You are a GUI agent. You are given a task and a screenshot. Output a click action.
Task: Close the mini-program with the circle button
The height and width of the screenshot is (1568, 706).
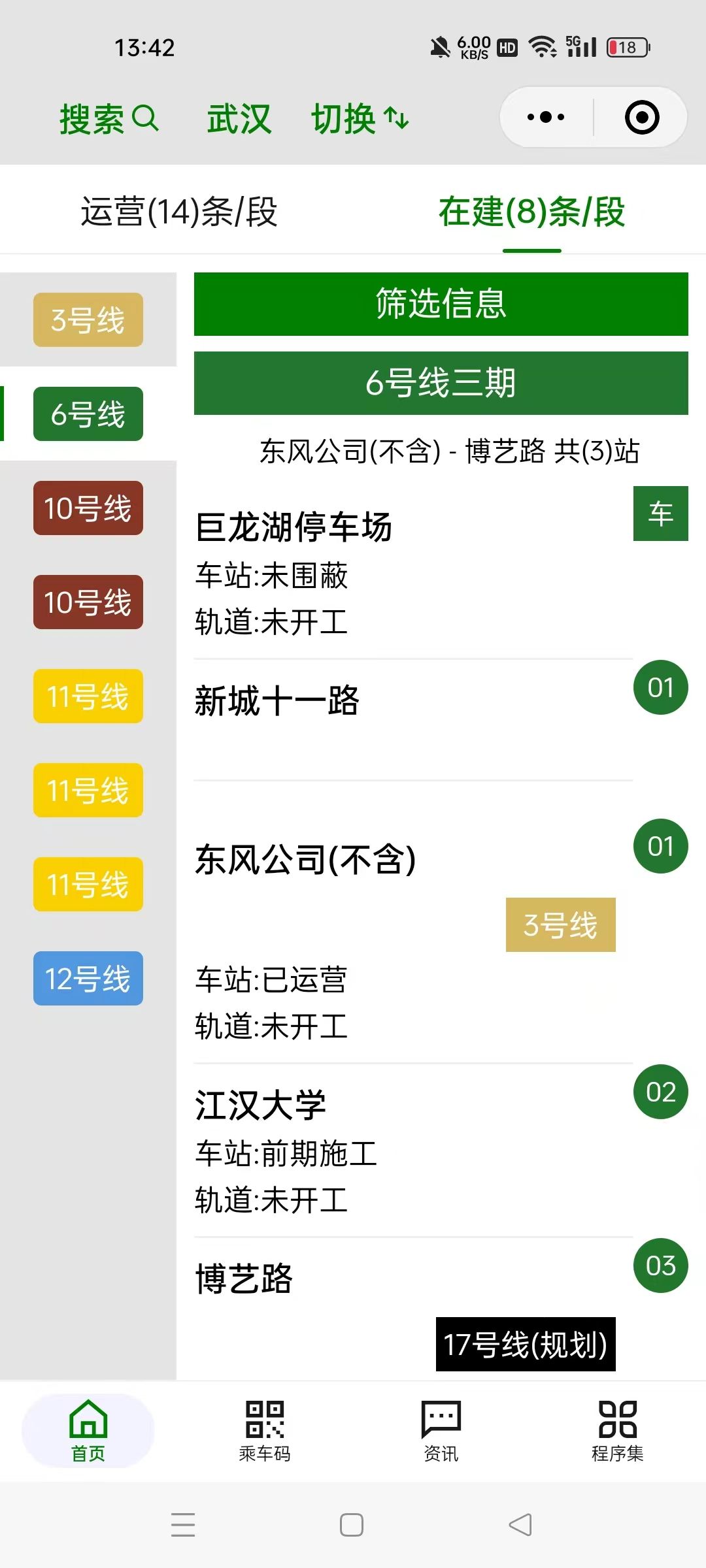click(642, 118)
